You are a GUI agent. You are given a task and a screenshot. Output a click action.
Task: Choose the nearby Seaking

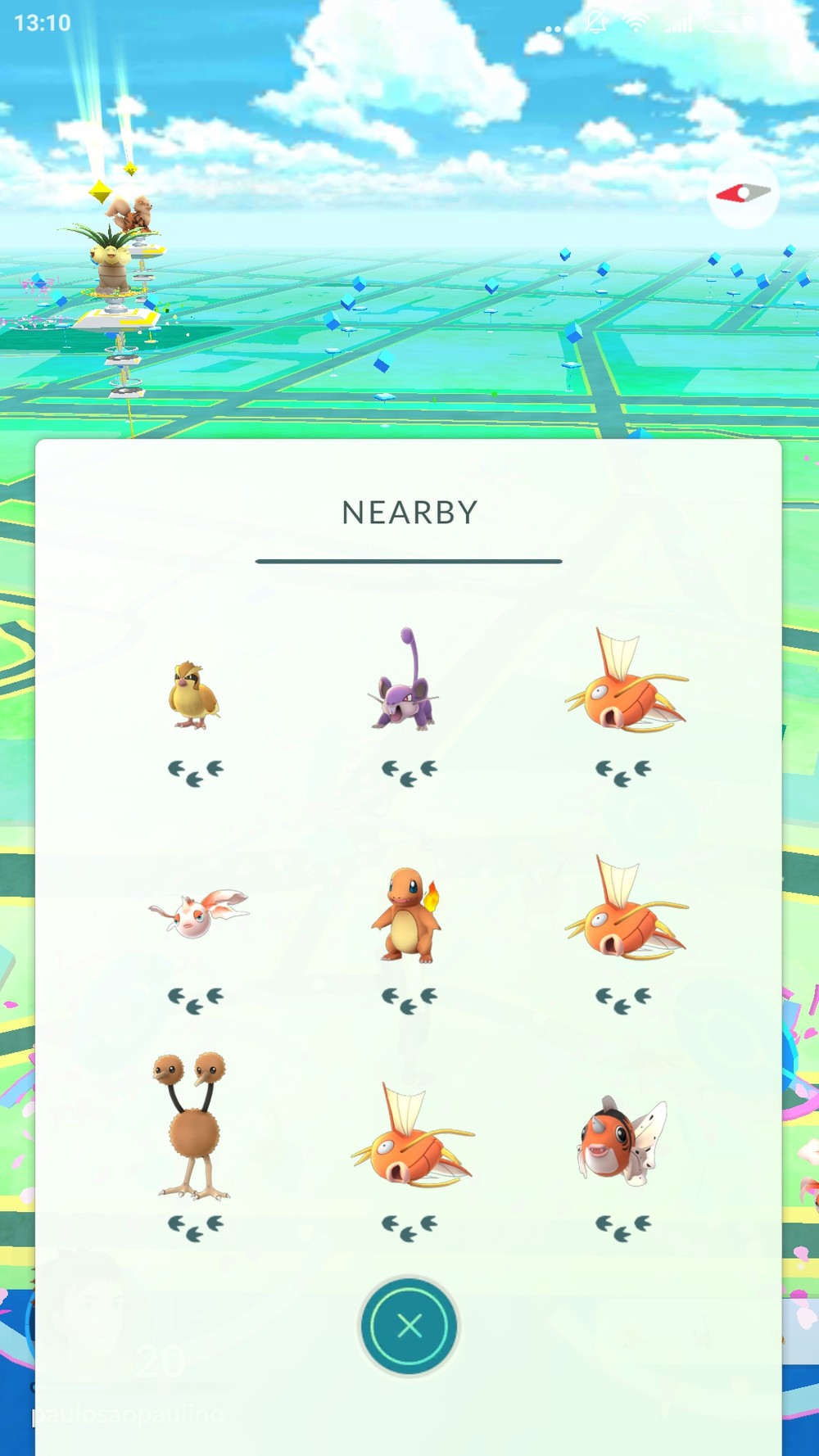[x=622, y=1141]
